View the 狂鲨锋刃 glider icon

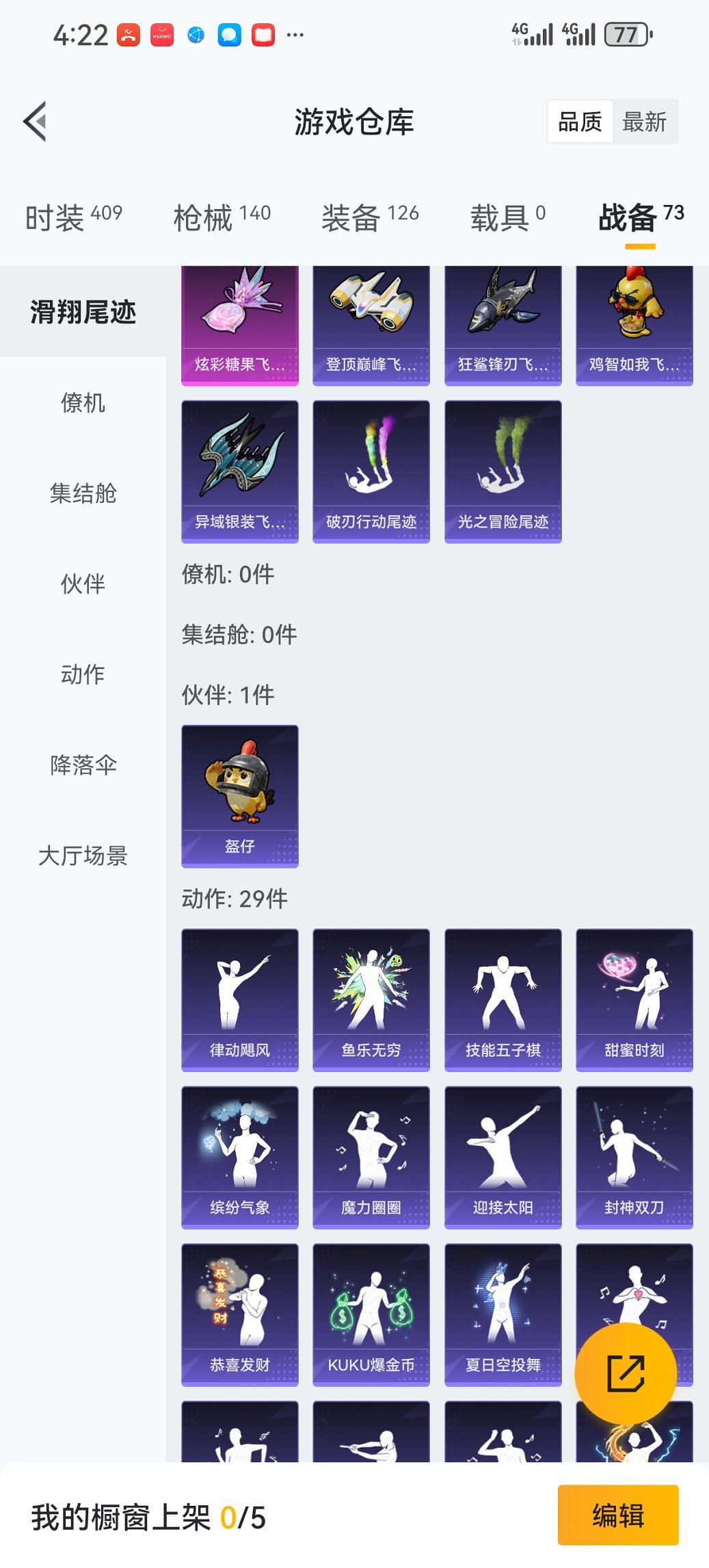(x=503, y=321)
